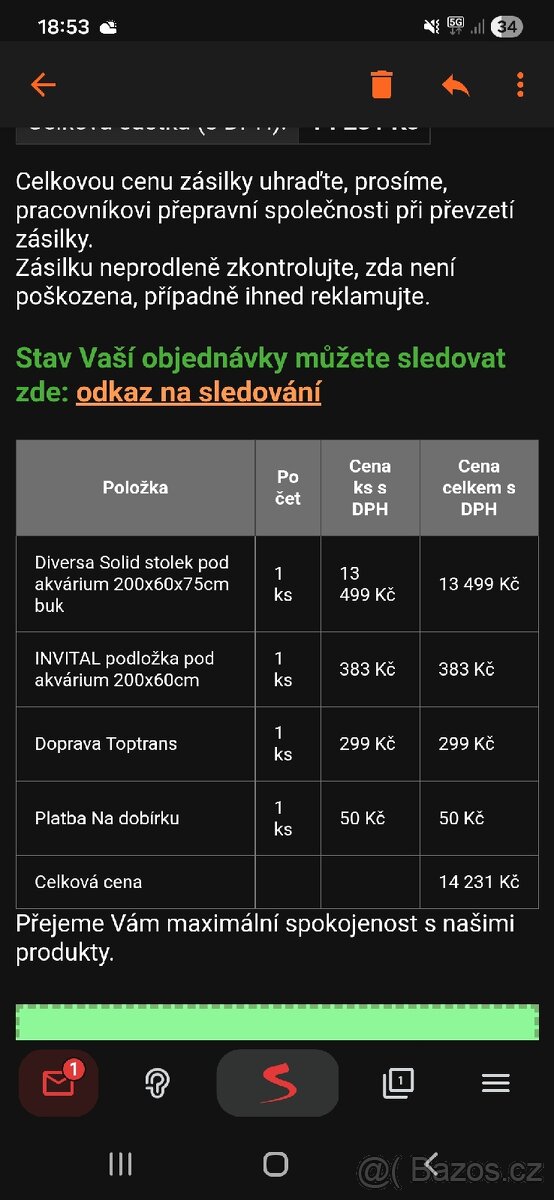Open the mail tab with unread badge
The height and width of the screenshot is (1200, 554).
tap(59, 1082)
